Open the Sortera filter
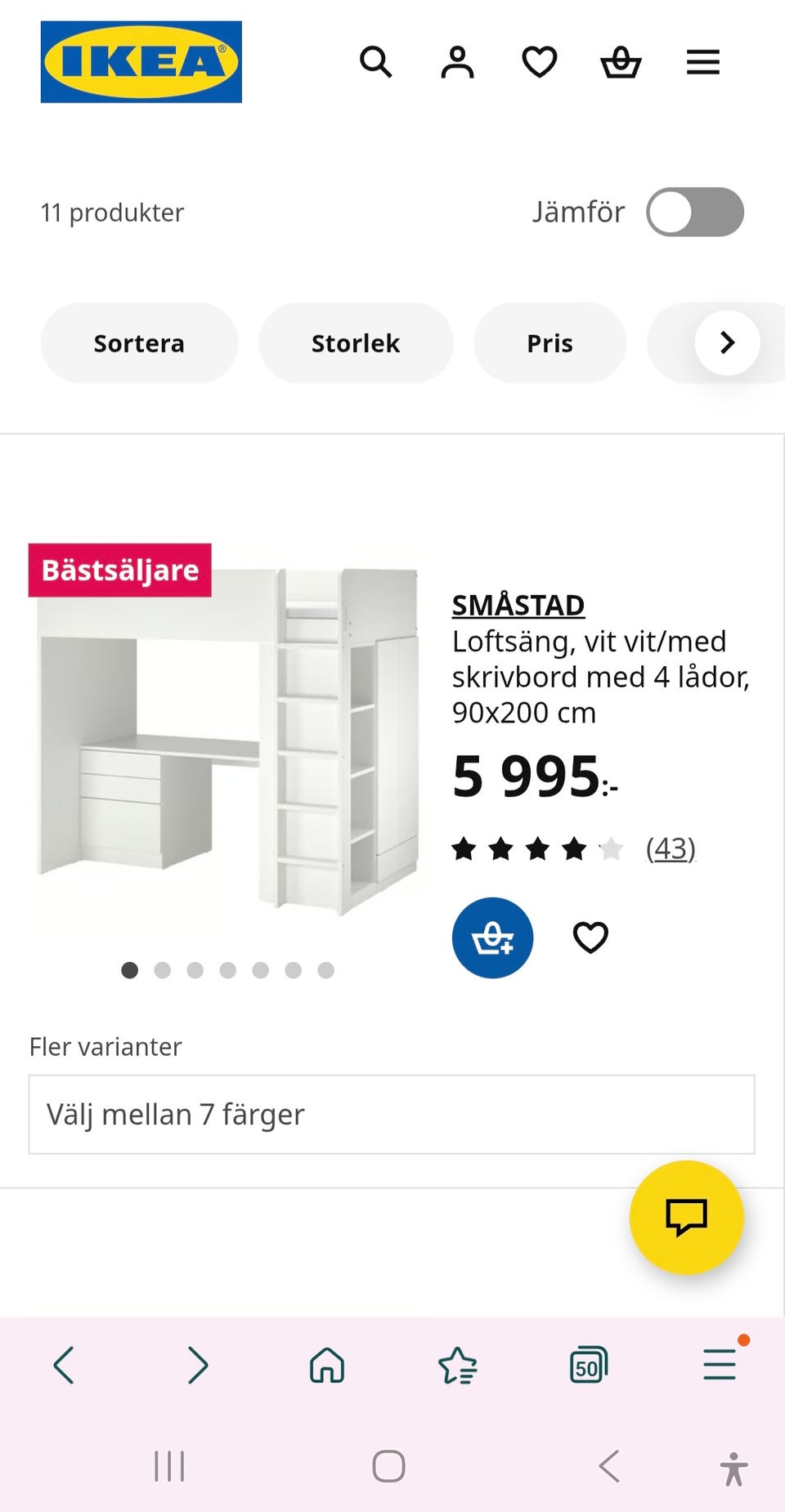The height and width of the screenshot is (1512, 785). [x=139, y=342]
